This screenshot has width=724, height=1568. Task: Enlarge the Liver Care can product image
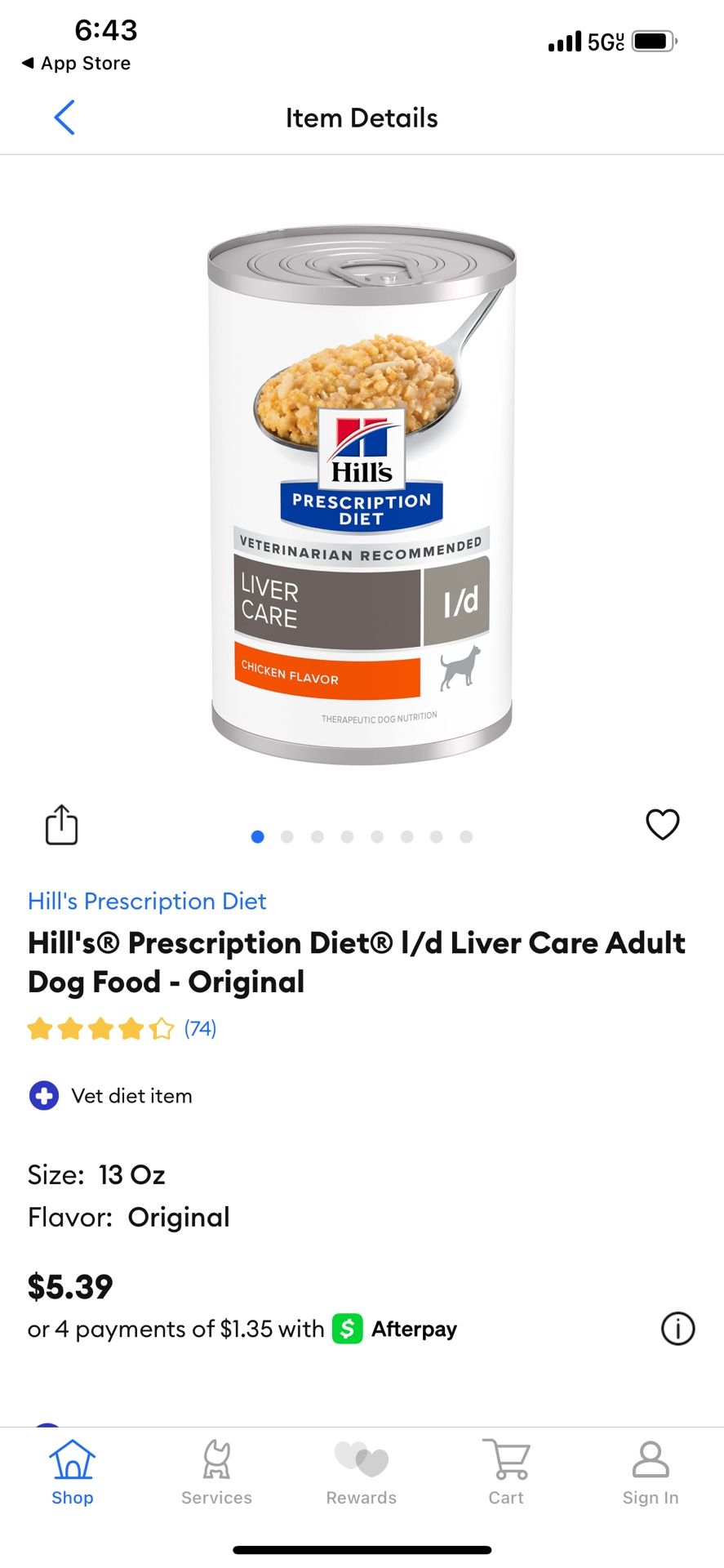tap(362, 494)
